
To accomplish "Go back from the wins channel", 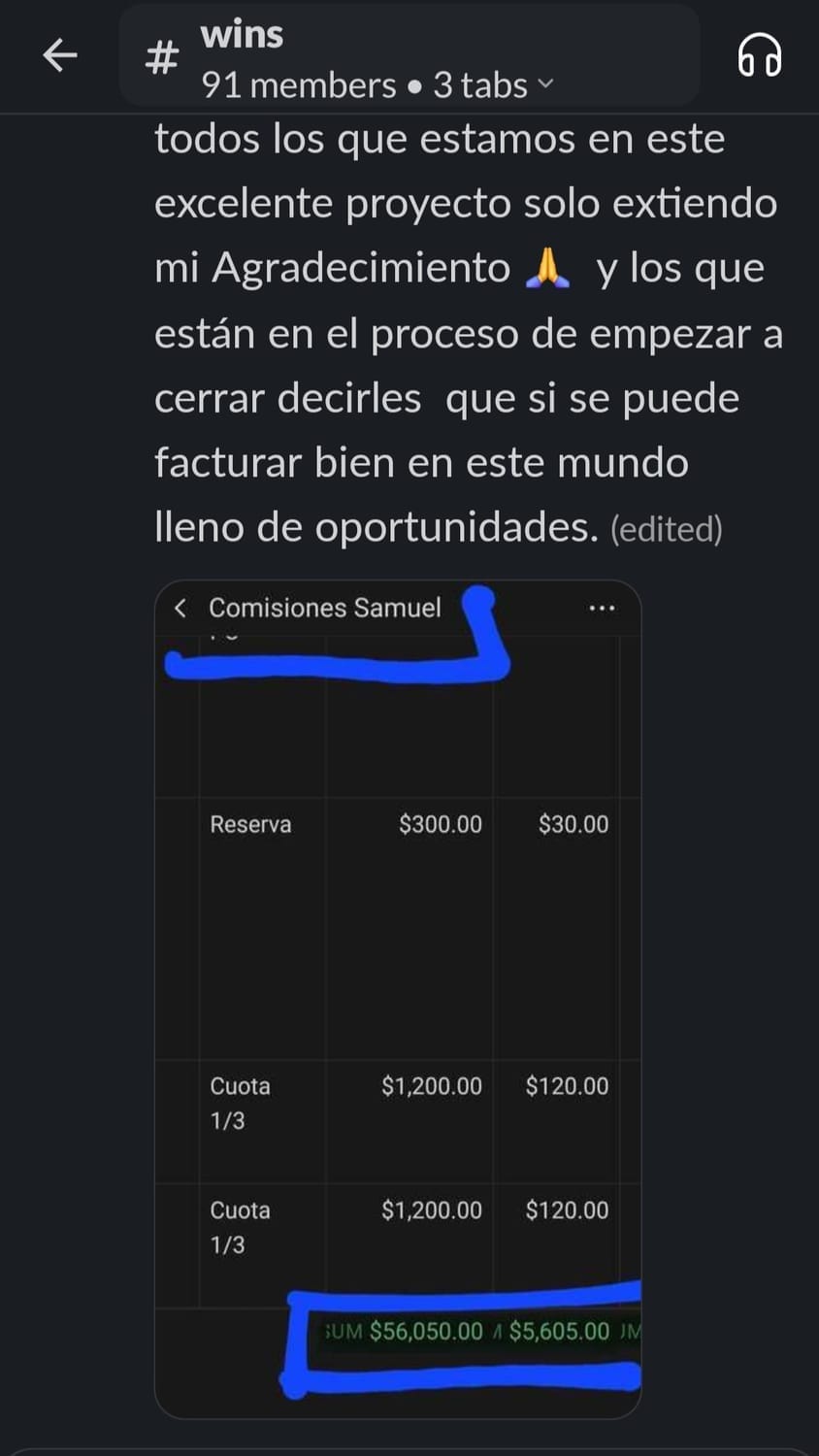I will click(60, 55).
